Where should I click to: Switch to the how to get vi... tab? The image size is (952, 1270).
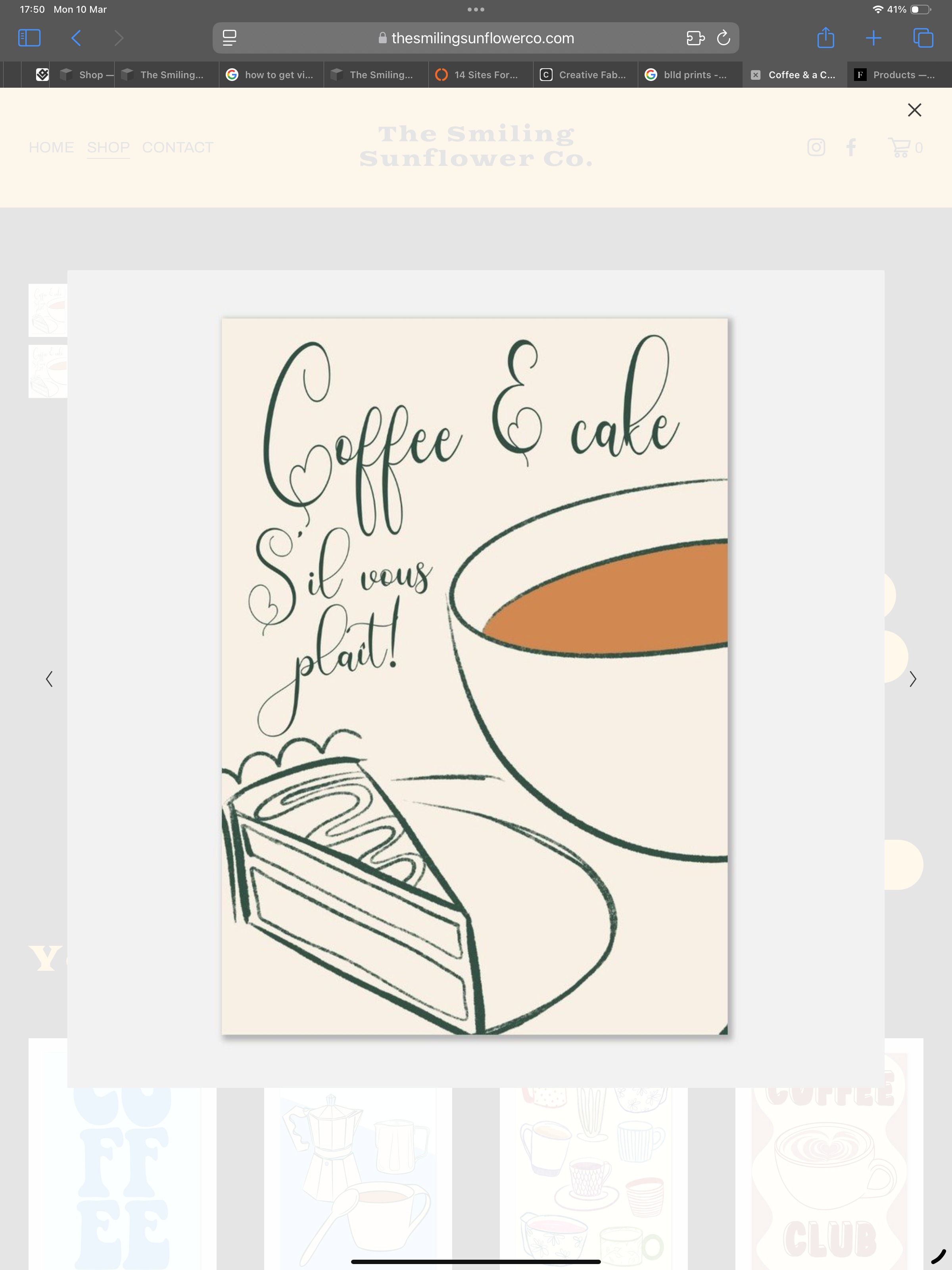tap(271, 75)
